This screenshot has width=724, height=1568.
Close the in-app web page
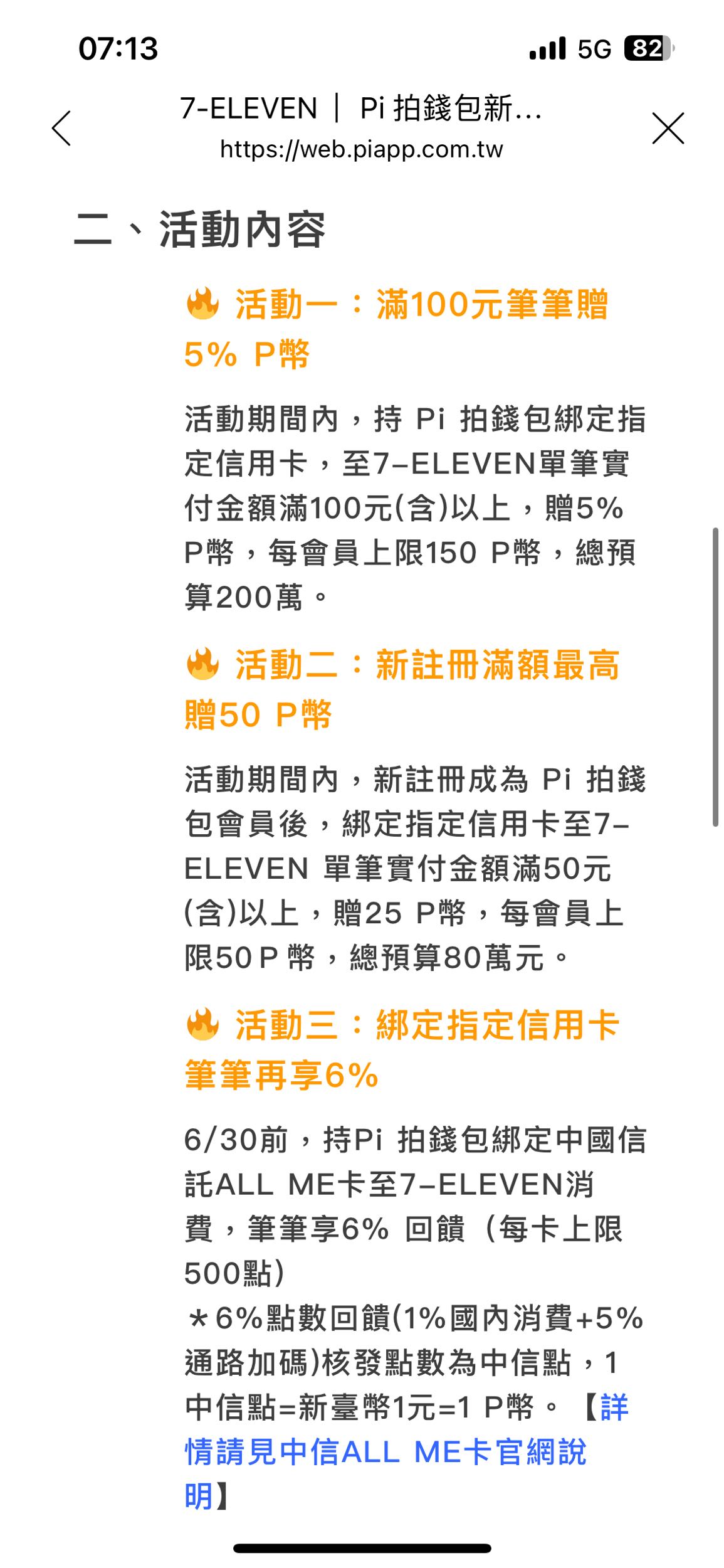(668, 129)
